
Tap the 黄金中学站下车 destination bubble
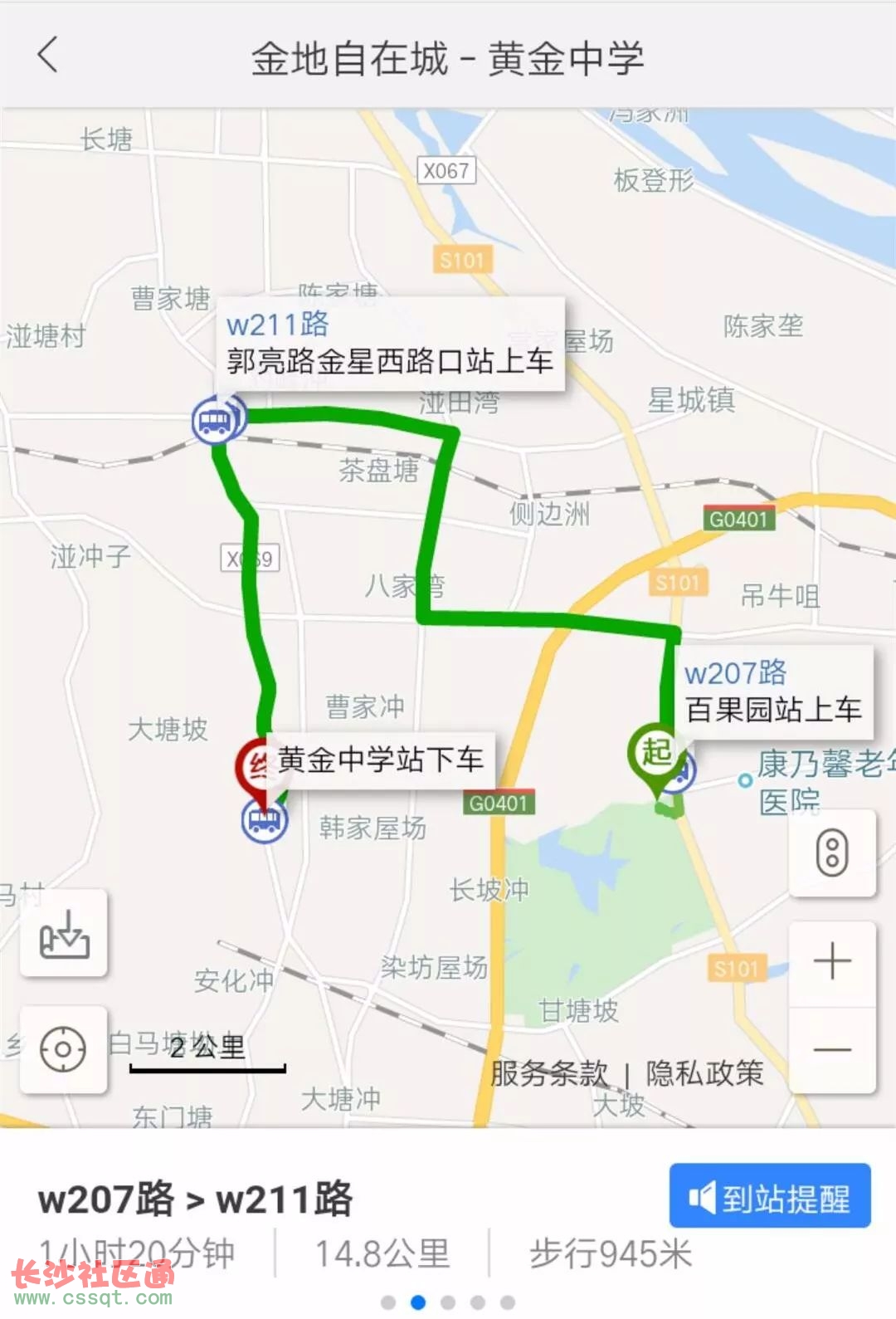(x=380, y=760)
